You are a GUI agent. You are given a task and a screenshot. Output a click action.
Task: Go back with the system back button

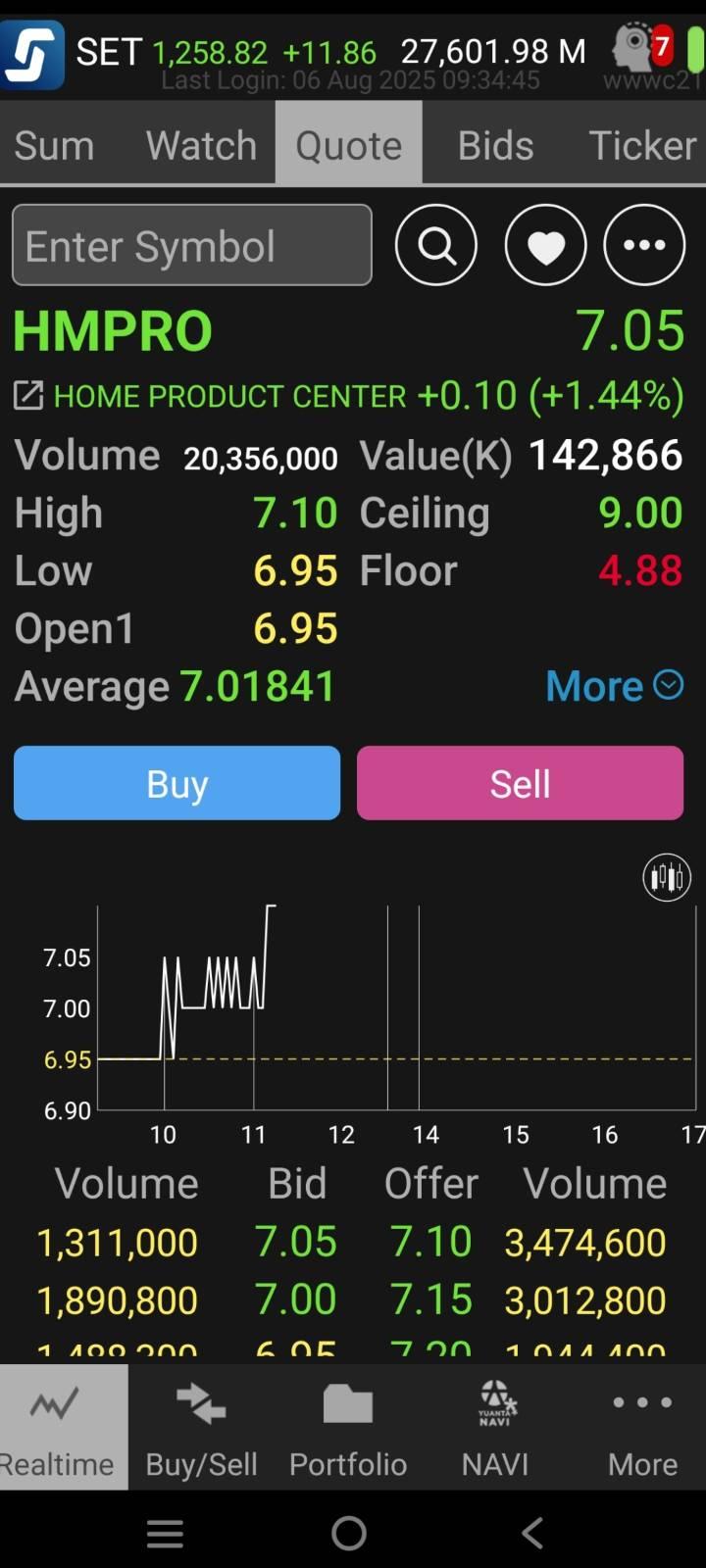pos(532,1533)
